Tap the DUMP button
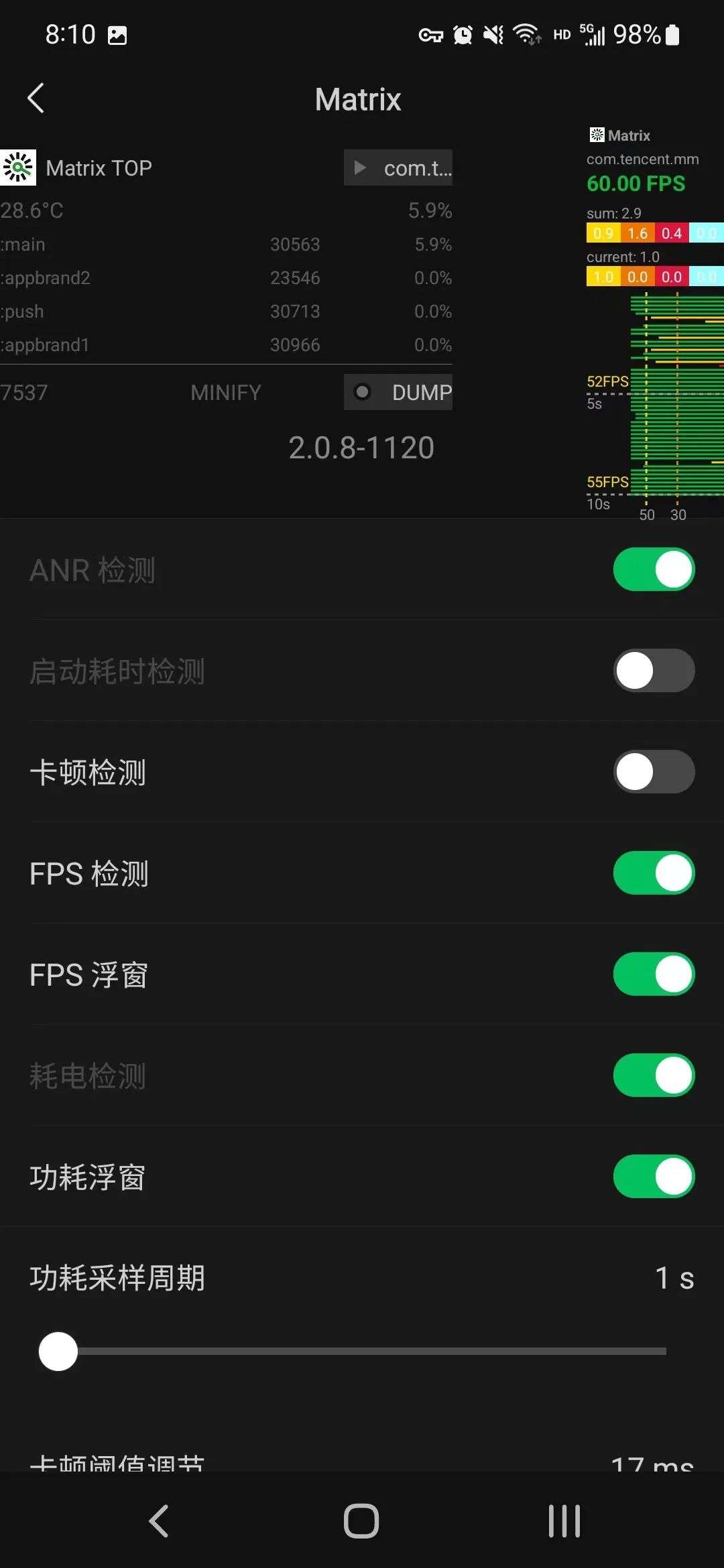724x1568 pixels. 398,392
